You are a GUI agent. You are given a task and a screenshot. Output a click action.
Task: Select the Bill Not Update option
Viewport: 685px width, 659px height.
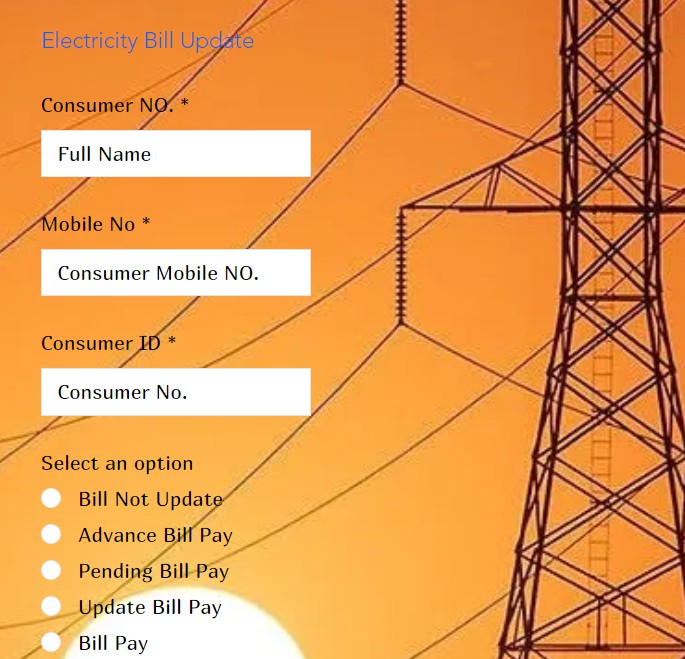click(52, 498)
